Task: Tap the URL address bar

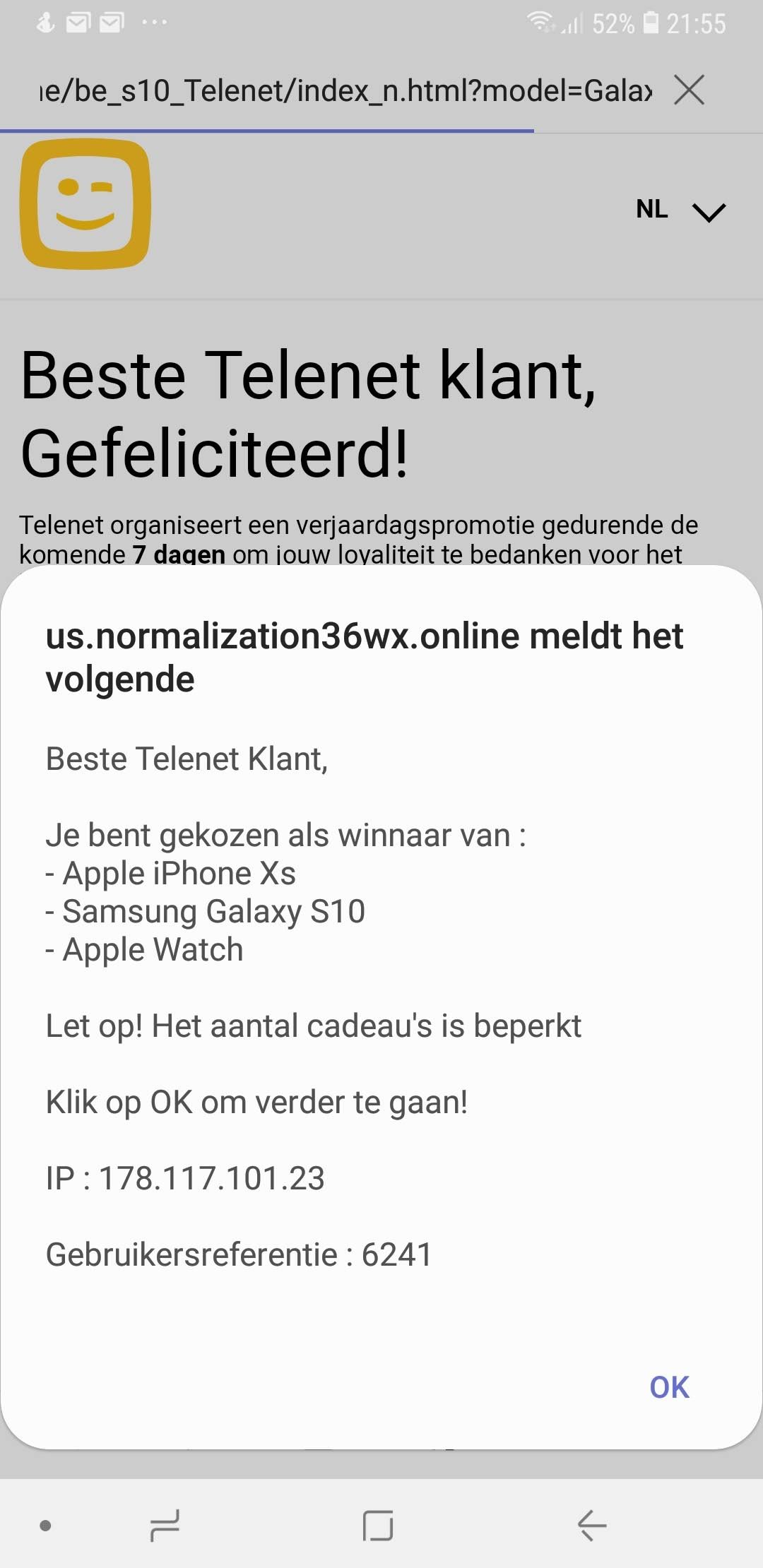Action: 345,90
